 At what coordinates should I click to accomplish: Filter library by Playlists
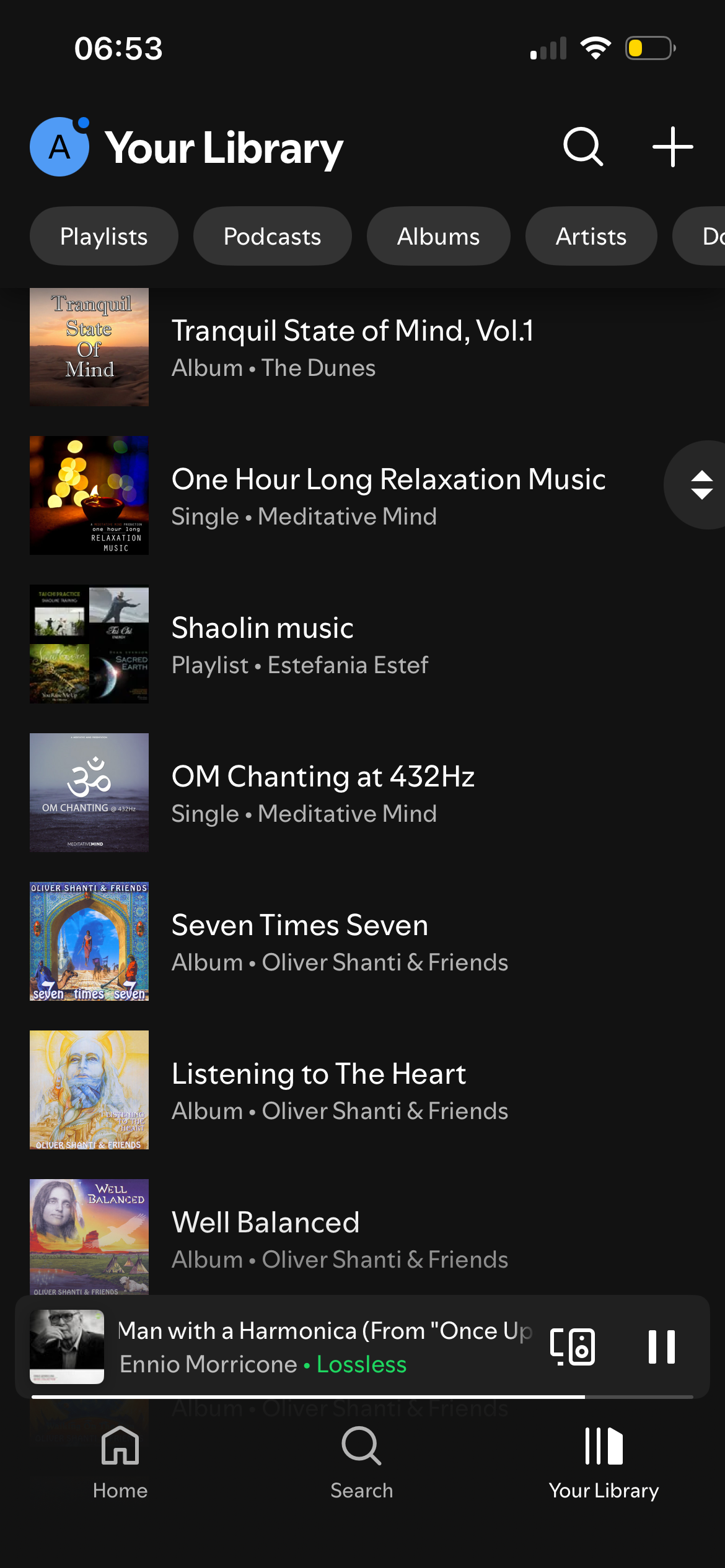point(104,237)
